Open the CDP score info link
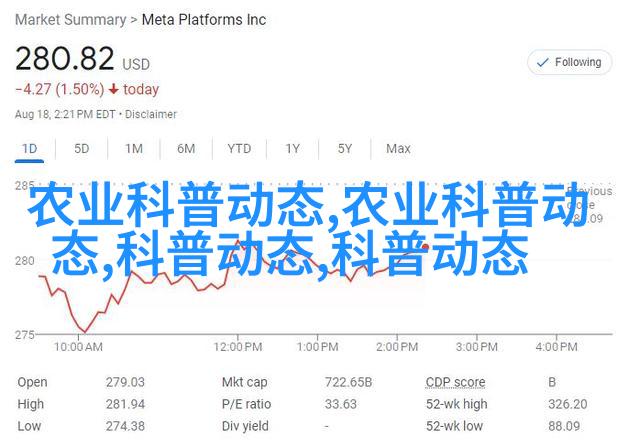 (455, 382)
